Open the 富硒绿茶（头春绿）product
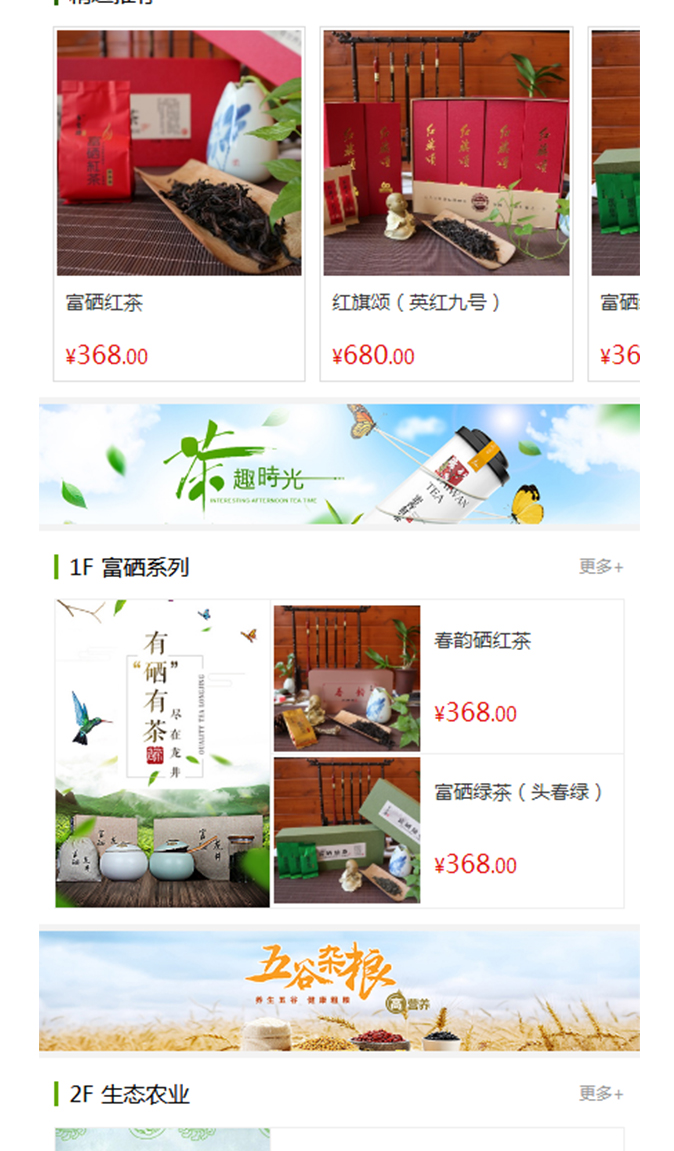Viewport: 674px width, 1151px height. pos(447,831)
